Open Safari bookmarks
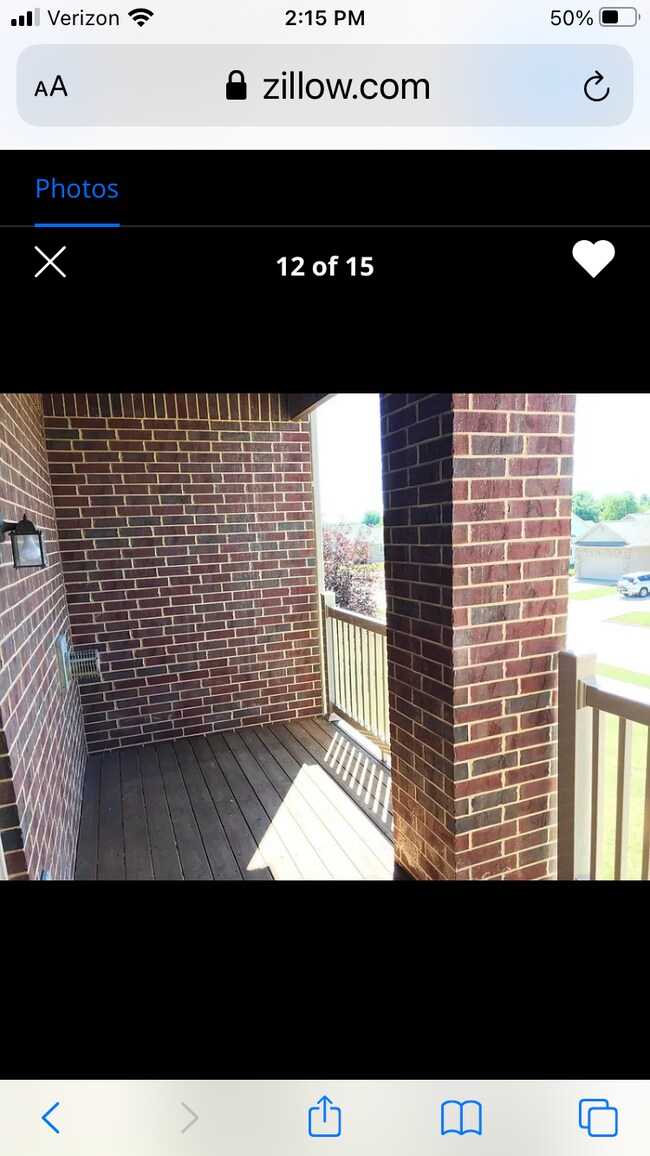 (461, 1117)
